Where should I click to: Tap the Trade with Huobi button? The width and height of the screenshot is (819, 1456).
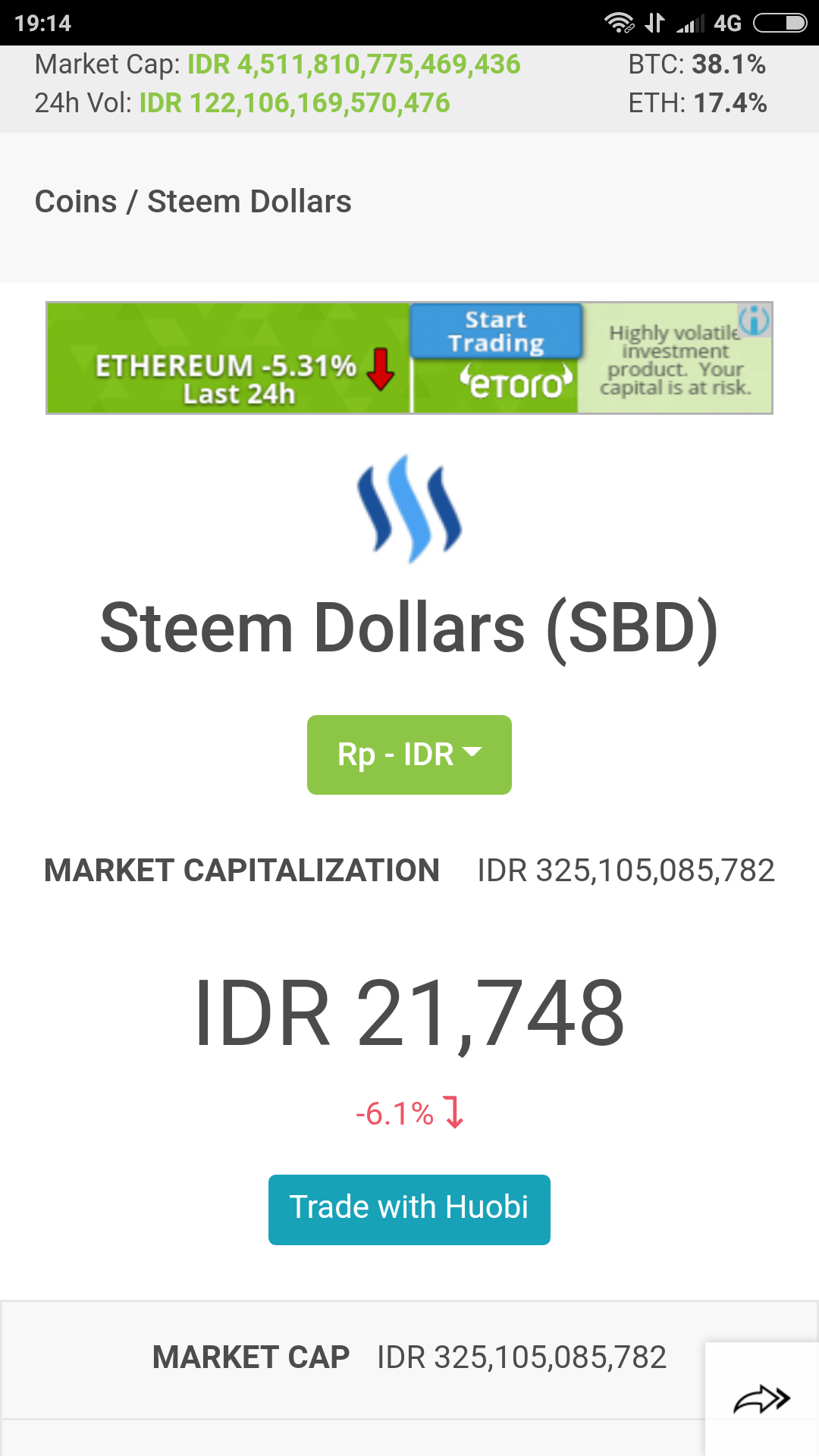[409, 1209]
